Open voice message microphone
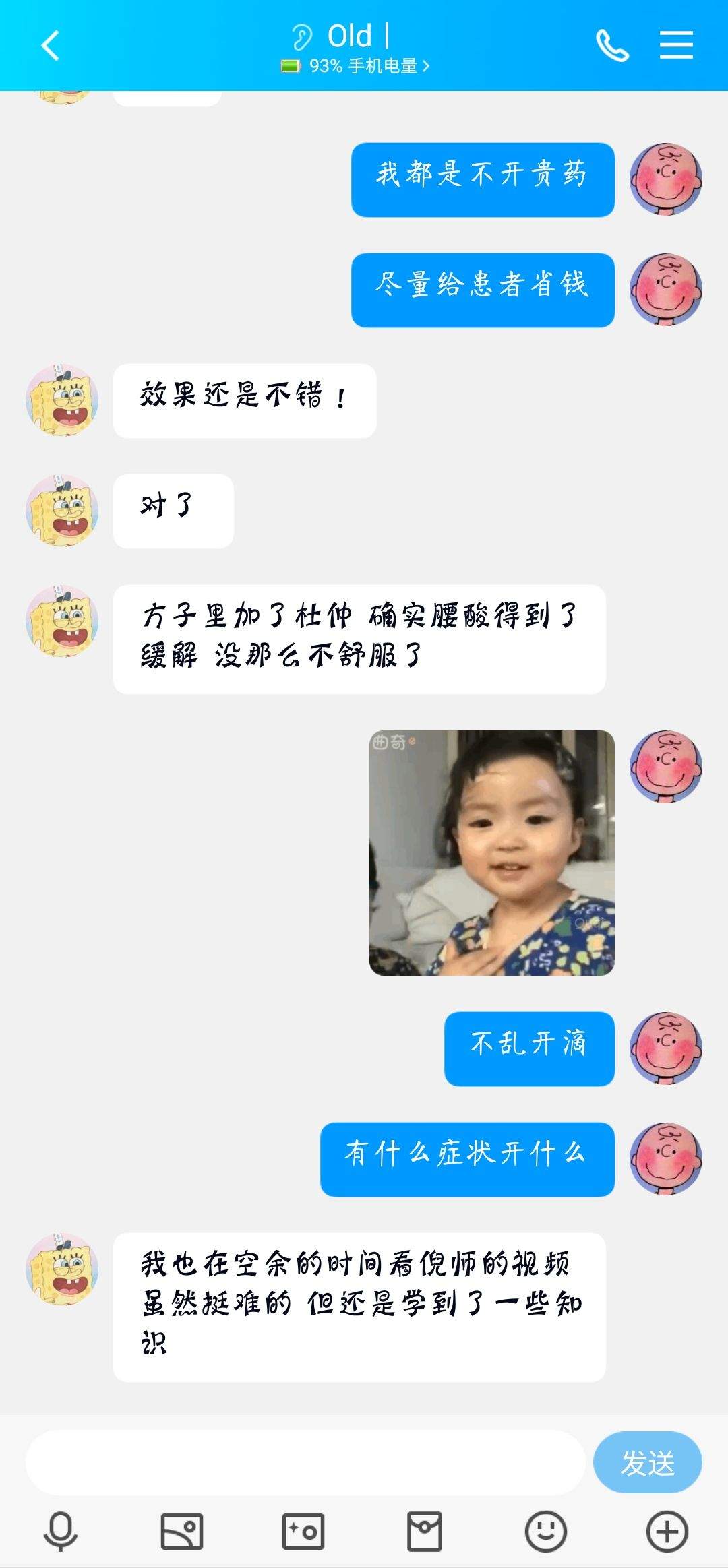 point(61,1532)
